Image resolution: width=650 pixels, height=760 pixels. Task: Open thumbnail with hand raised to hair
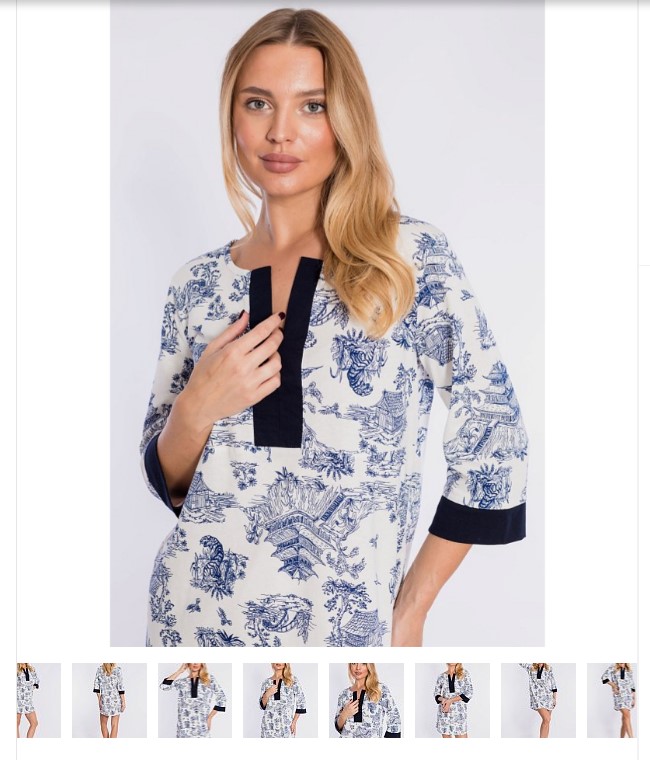point(195,700)
